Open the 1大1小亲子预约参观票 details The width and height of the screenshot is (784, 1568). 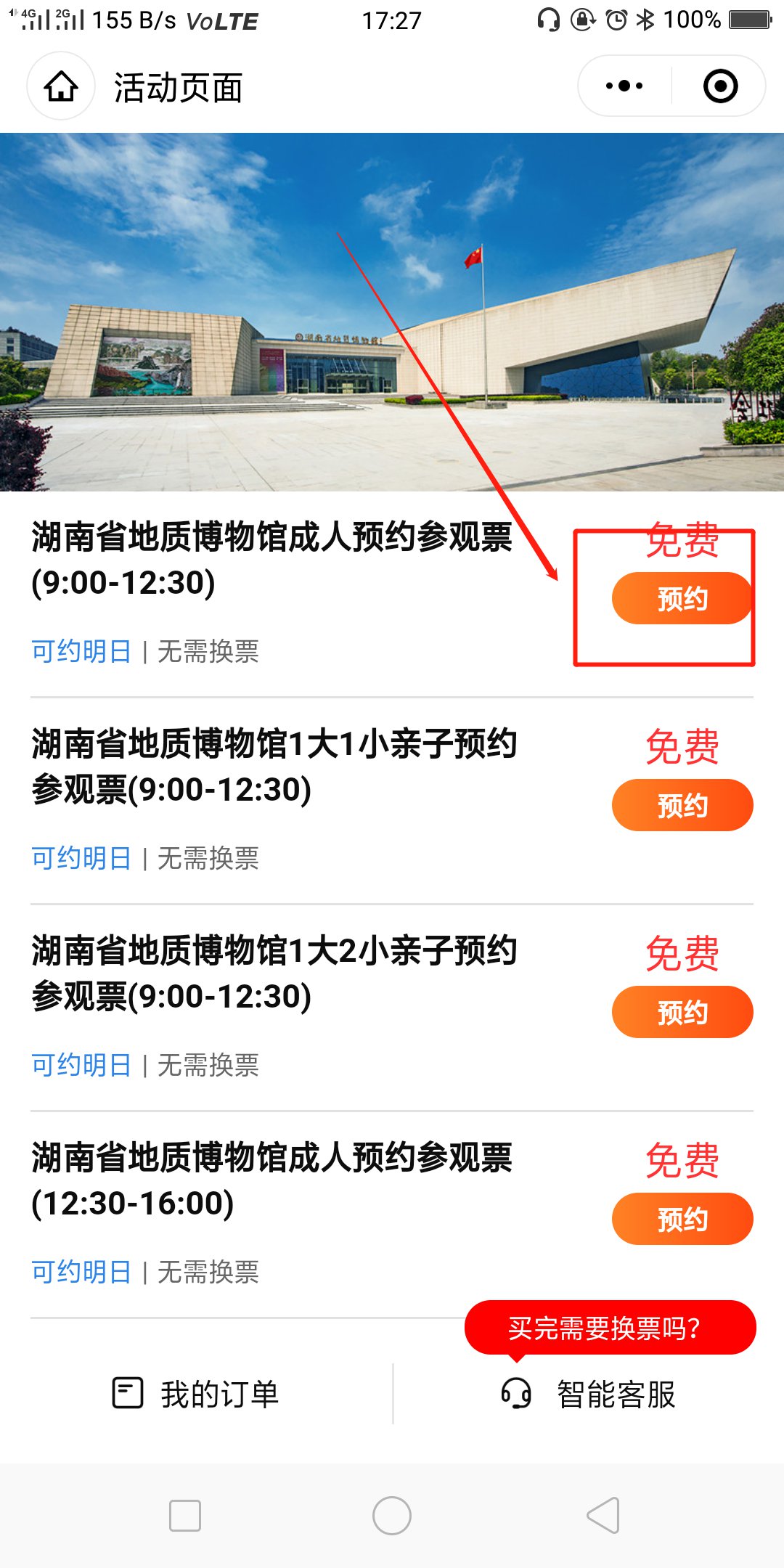(x=274, y=767)
